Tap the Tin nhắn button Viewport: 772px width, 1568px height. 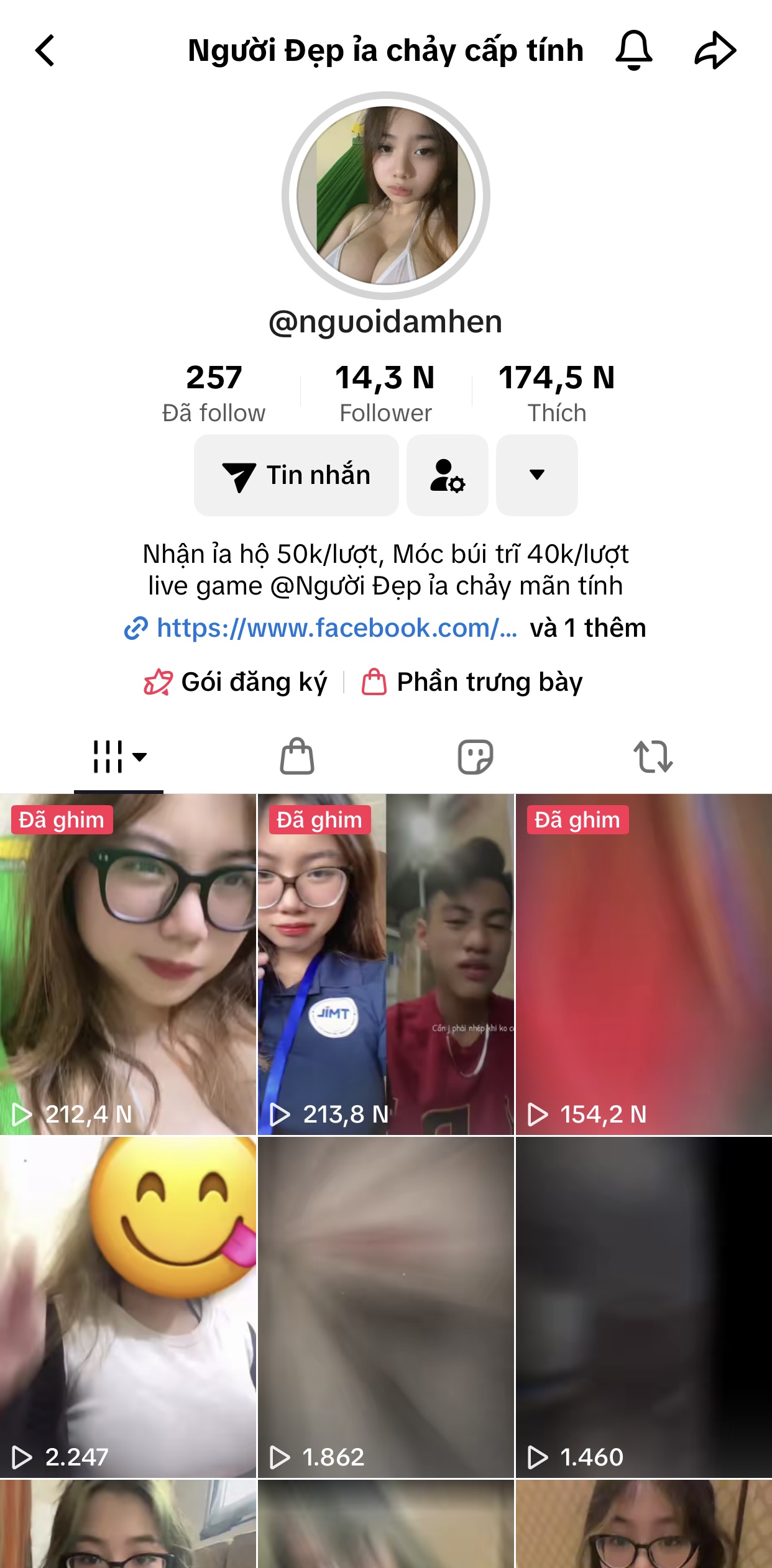(x=296, y=475)
